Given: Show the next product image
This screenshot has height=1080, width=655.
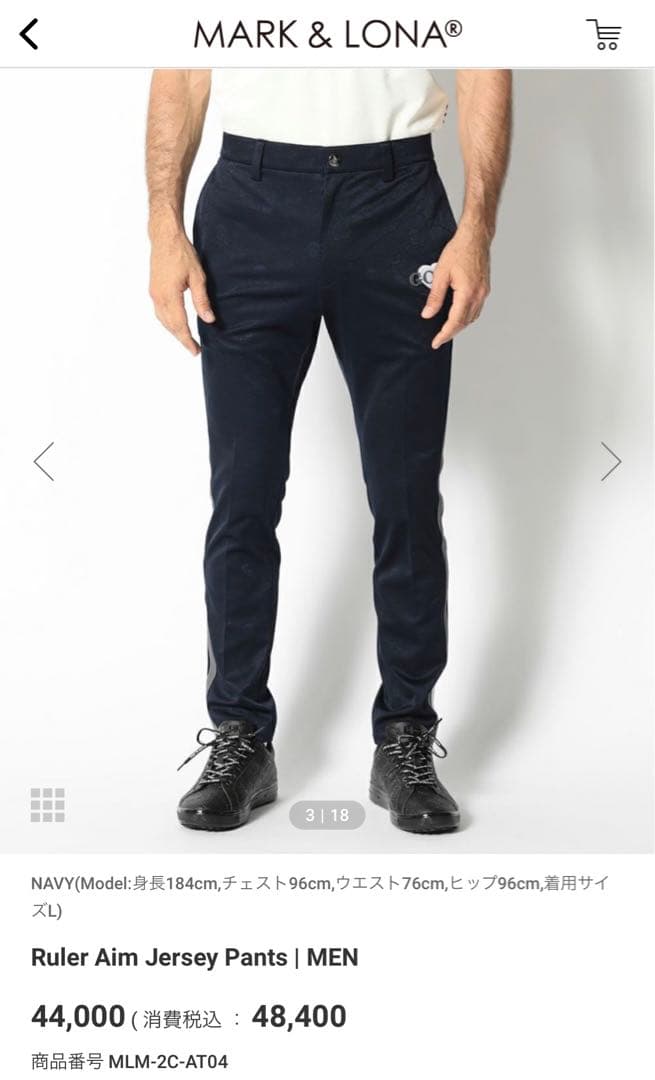Looking at the screenshot, I should click(x=610, y=461).
